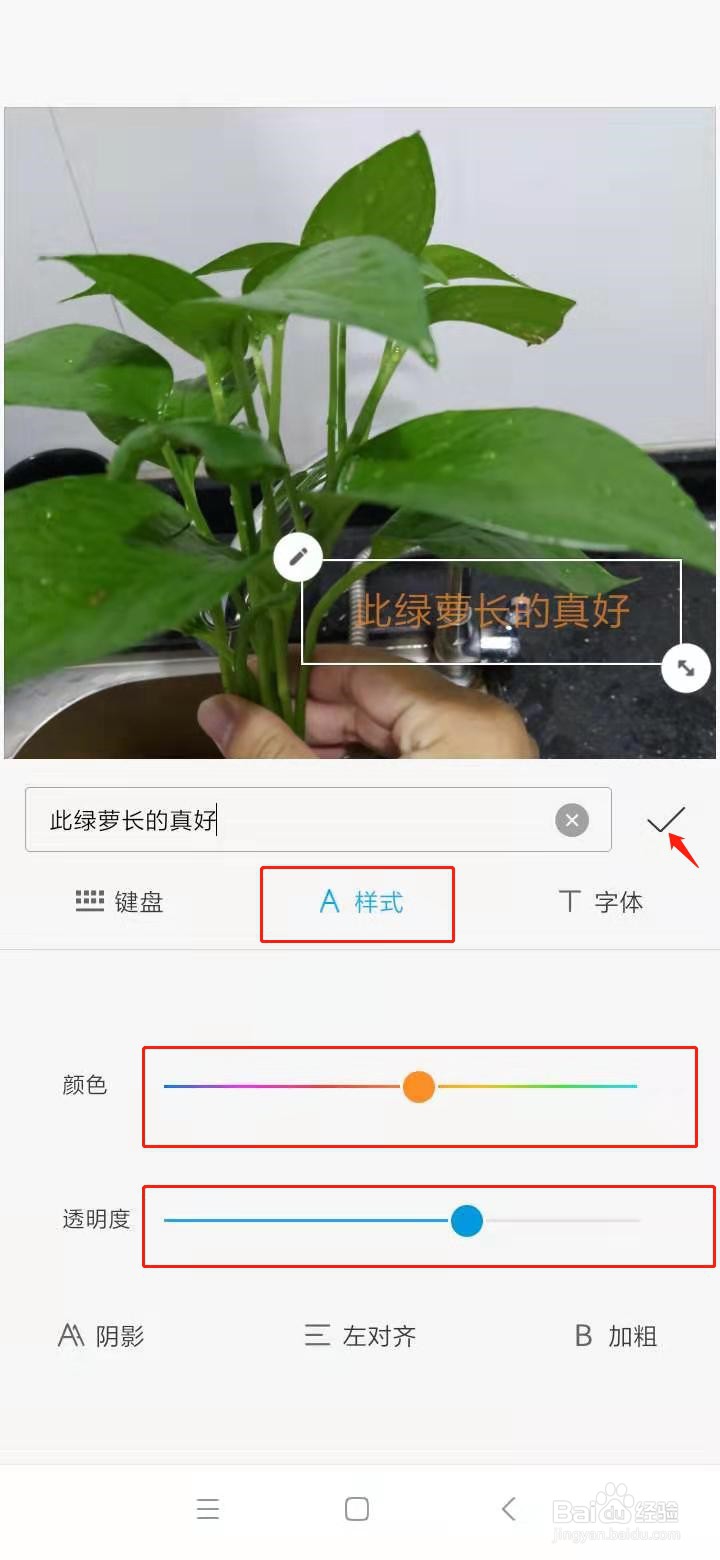720x1560 pixels.
Task: Move the 透明度 transparency slider handle
Action: coord(466,1221)
